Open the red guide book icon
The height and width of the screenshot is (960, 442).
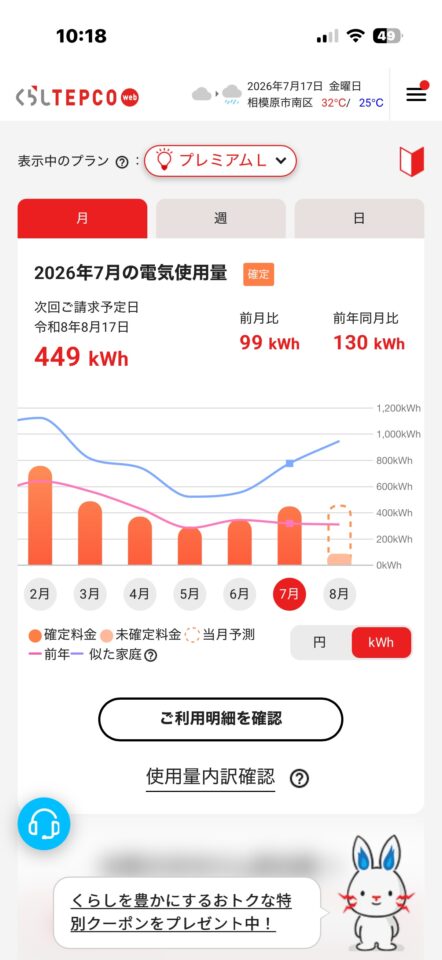click(411, 161)
